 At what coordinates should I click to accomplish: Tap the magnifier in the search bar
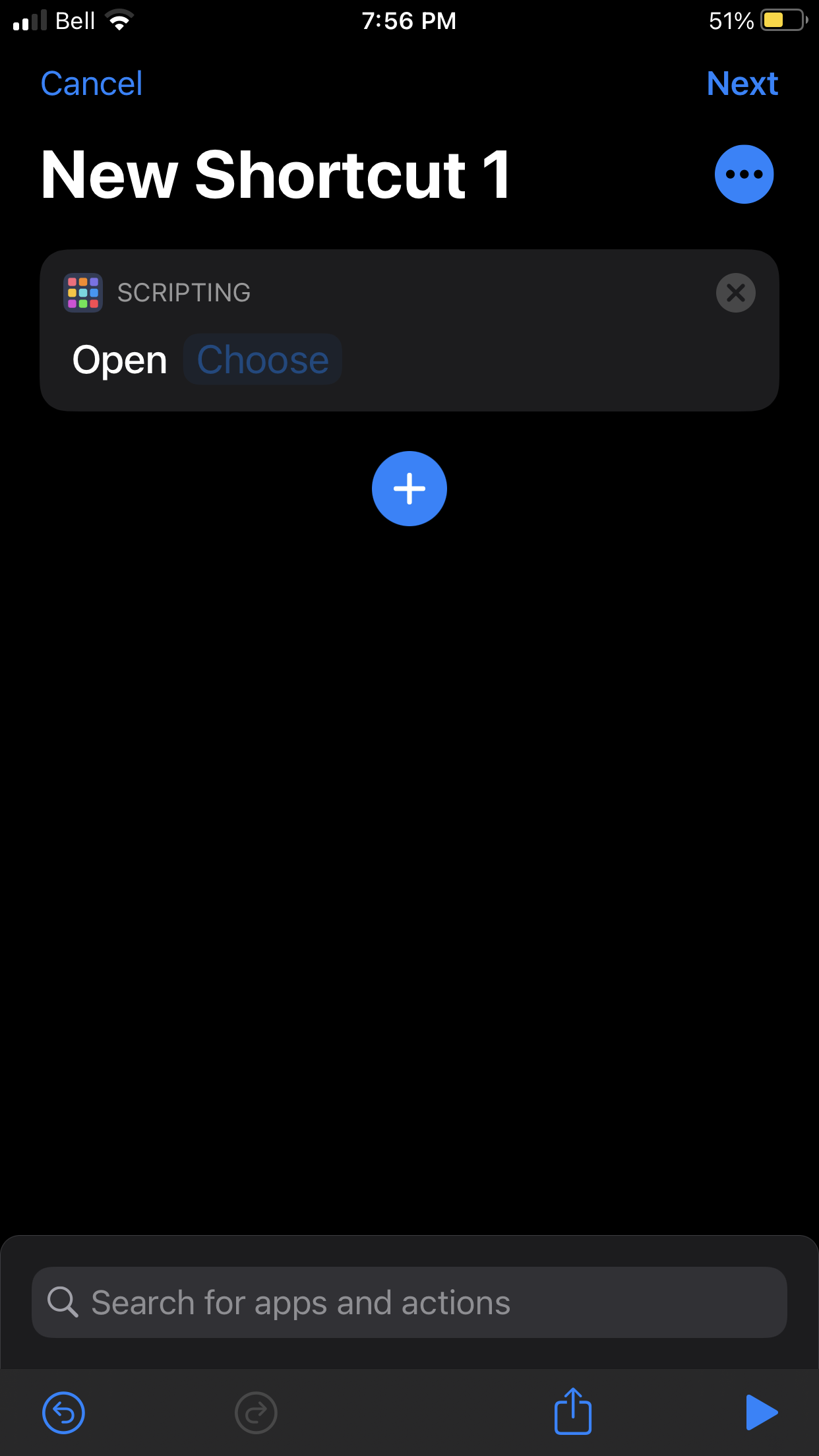(x=62, y=1302)
